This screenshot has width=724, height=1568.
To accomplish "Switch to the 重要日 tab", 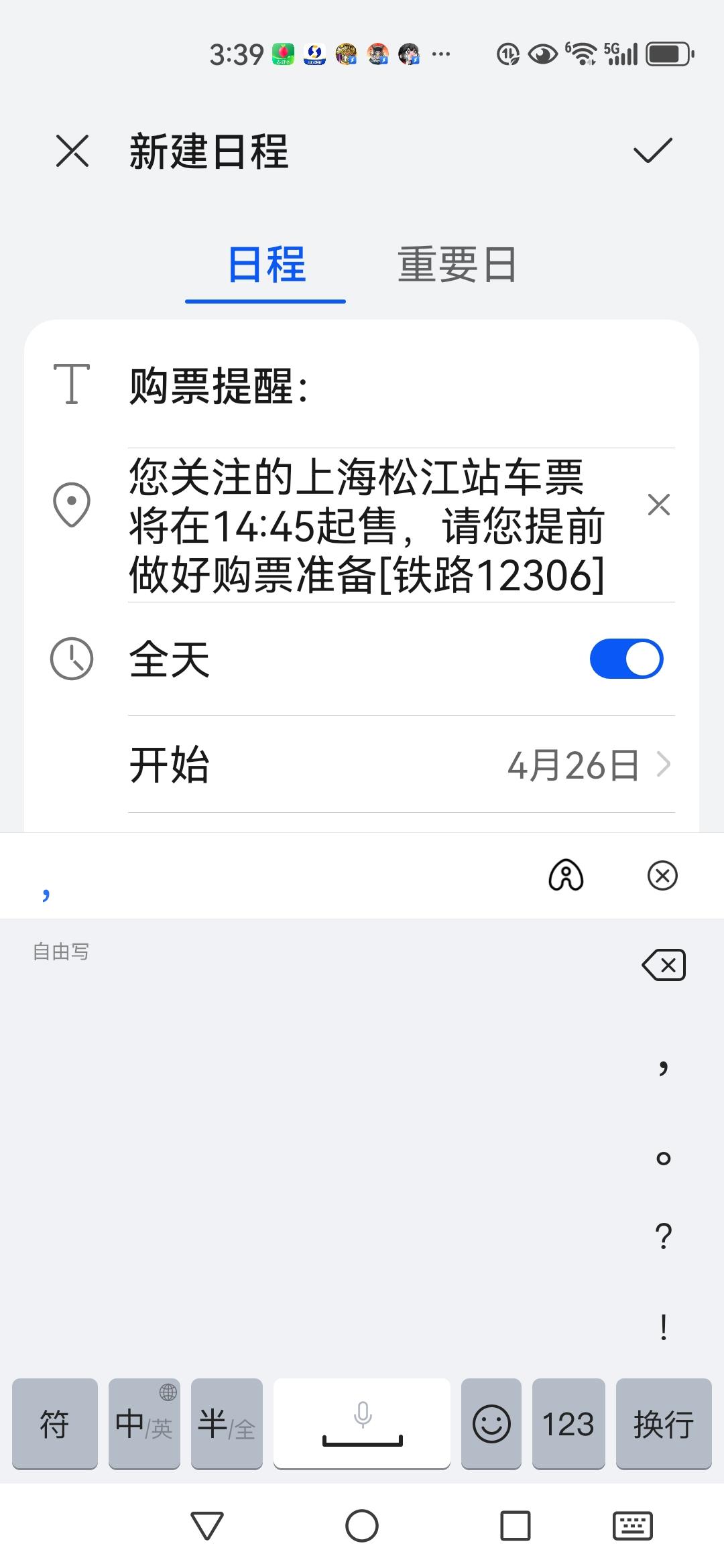I will coord(456,265).
